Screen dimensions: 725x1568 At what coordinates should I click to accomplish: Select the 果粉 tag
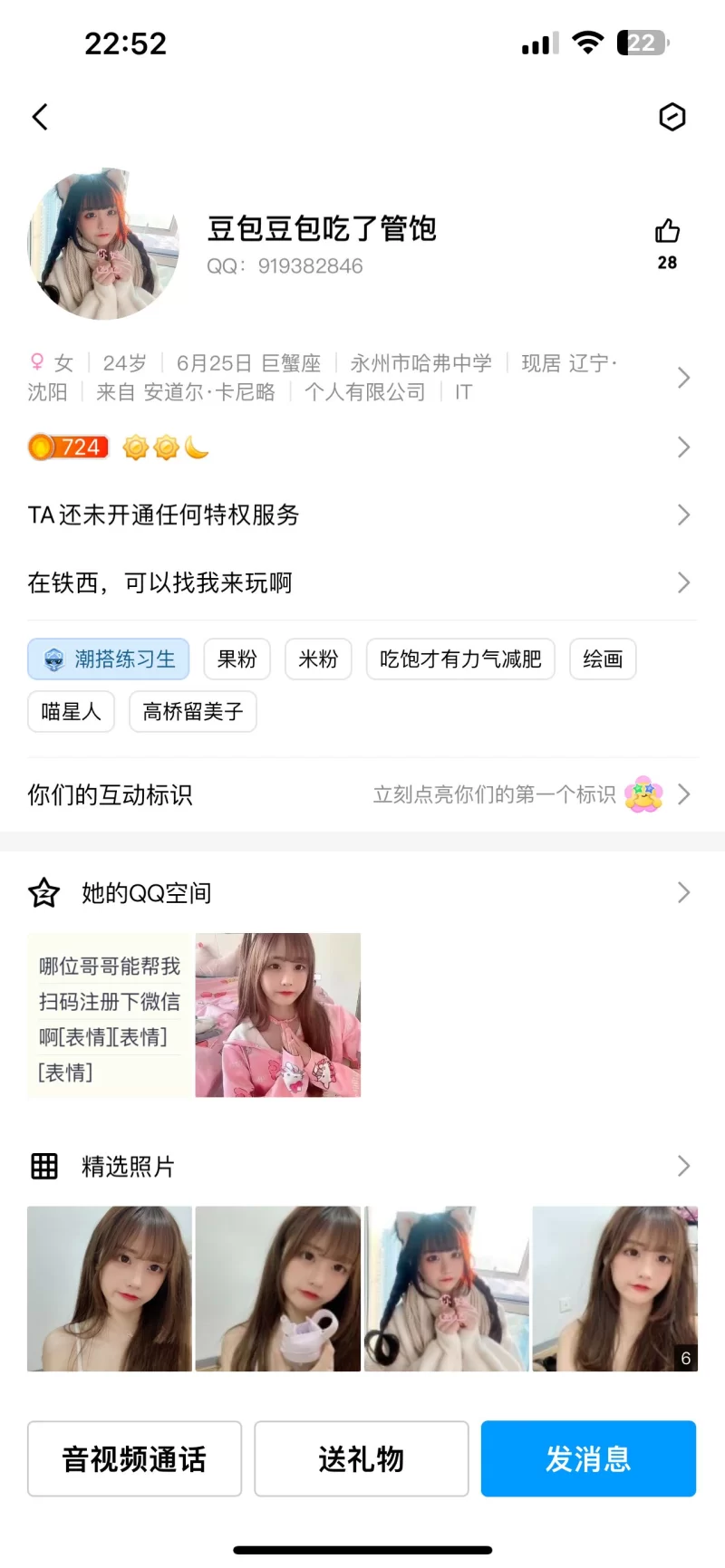click(x=237, y=659)
